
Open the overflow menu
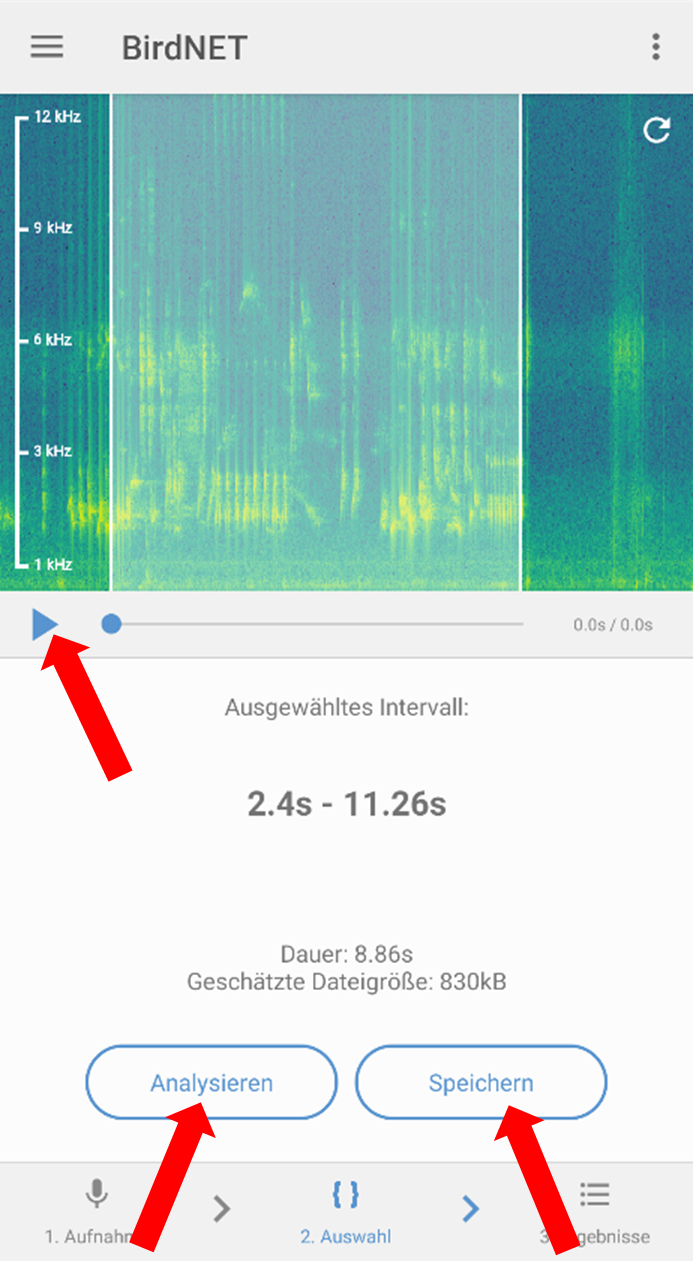(655, 47)
